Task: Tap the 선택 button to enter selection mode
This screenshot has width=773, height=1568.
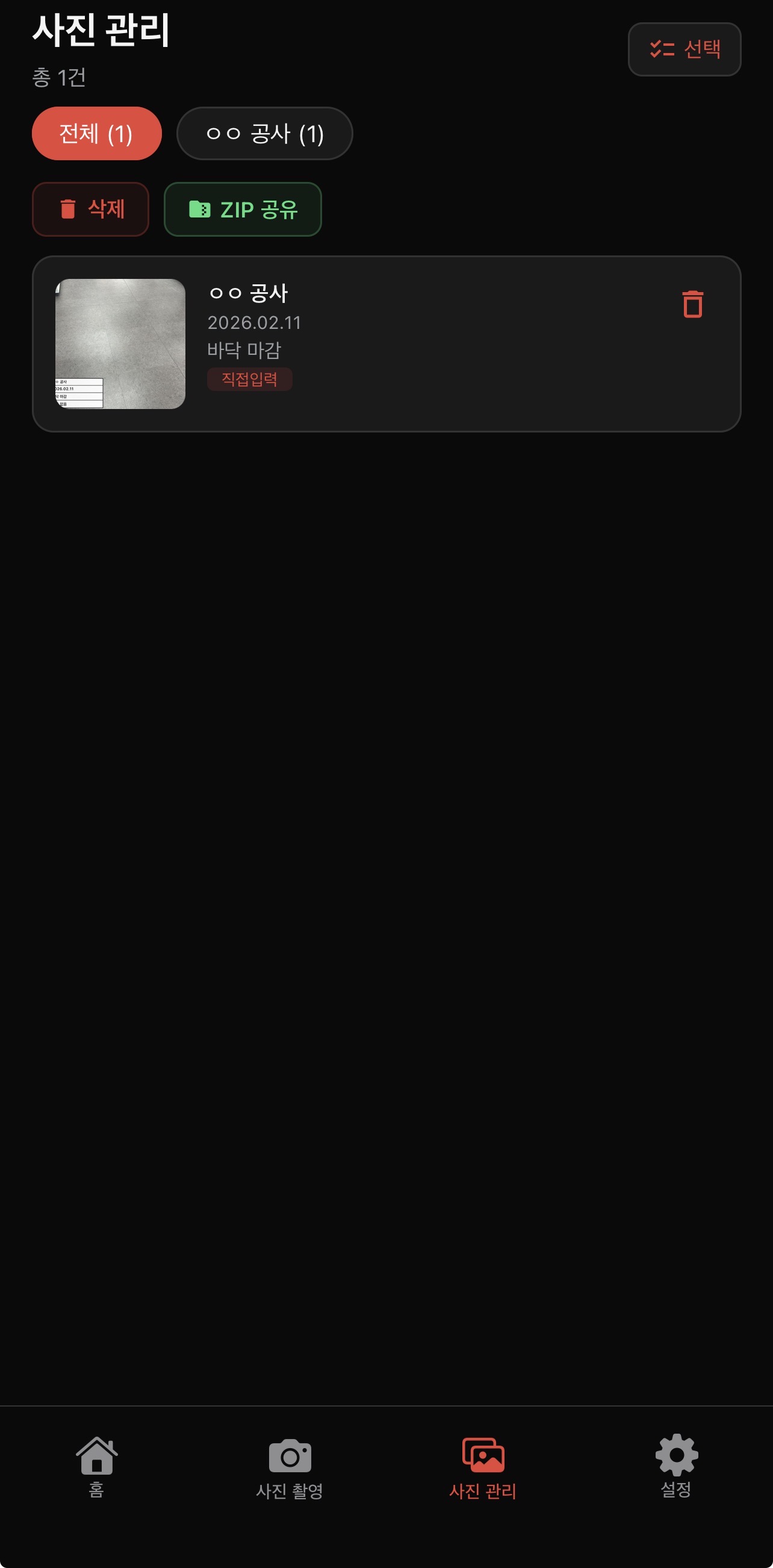Action: pos(683,49)
